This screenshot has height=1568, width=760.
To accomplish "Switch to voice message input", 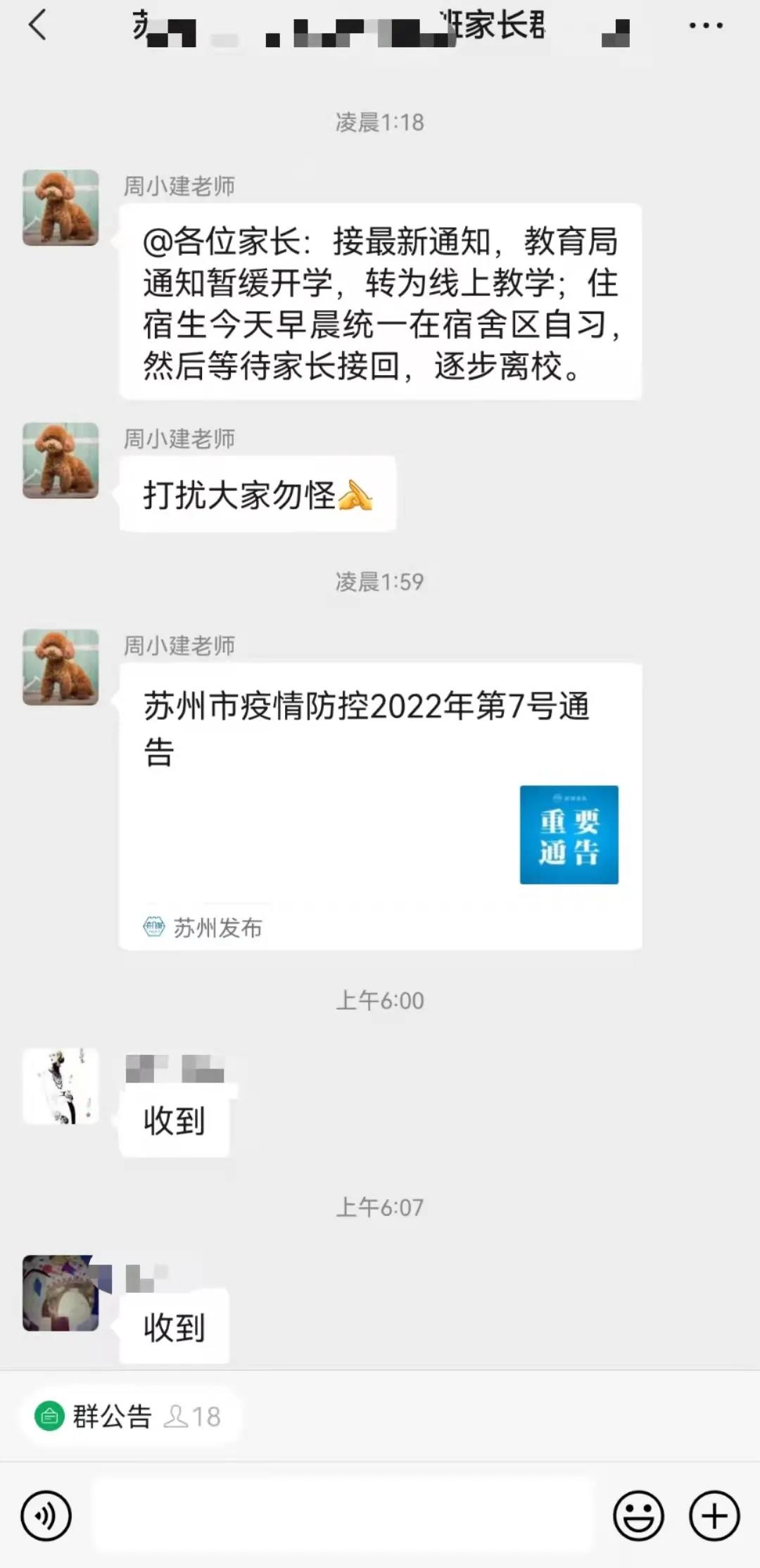I will click(x=46, y=1515).
